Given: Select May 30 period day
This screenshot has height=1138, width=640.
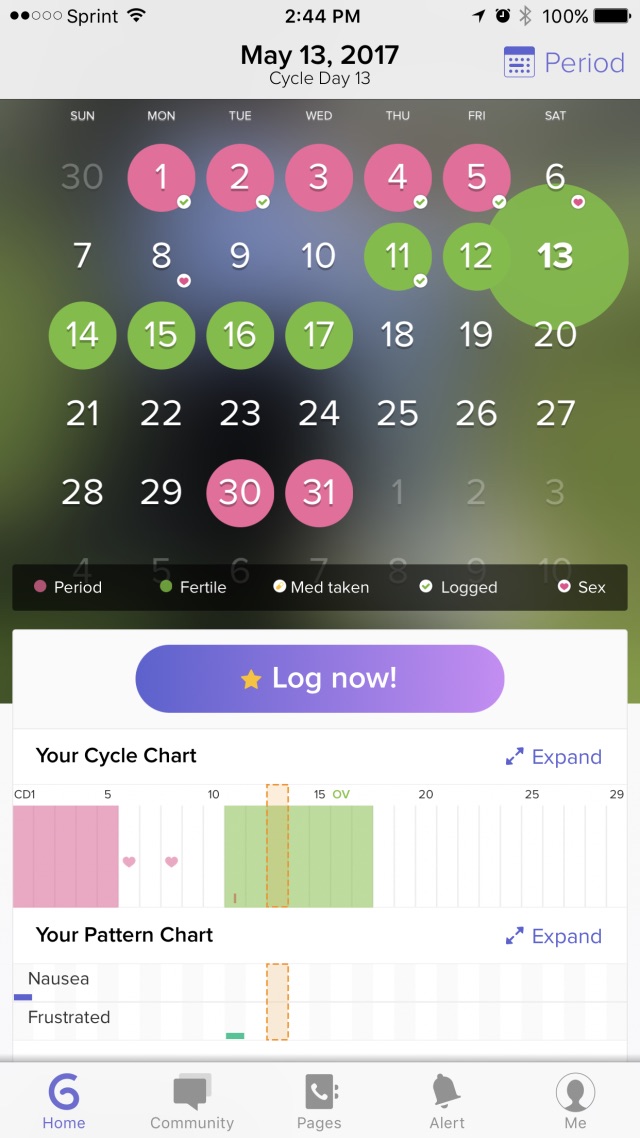Looking at the screenshot, I should pos(240,493).
